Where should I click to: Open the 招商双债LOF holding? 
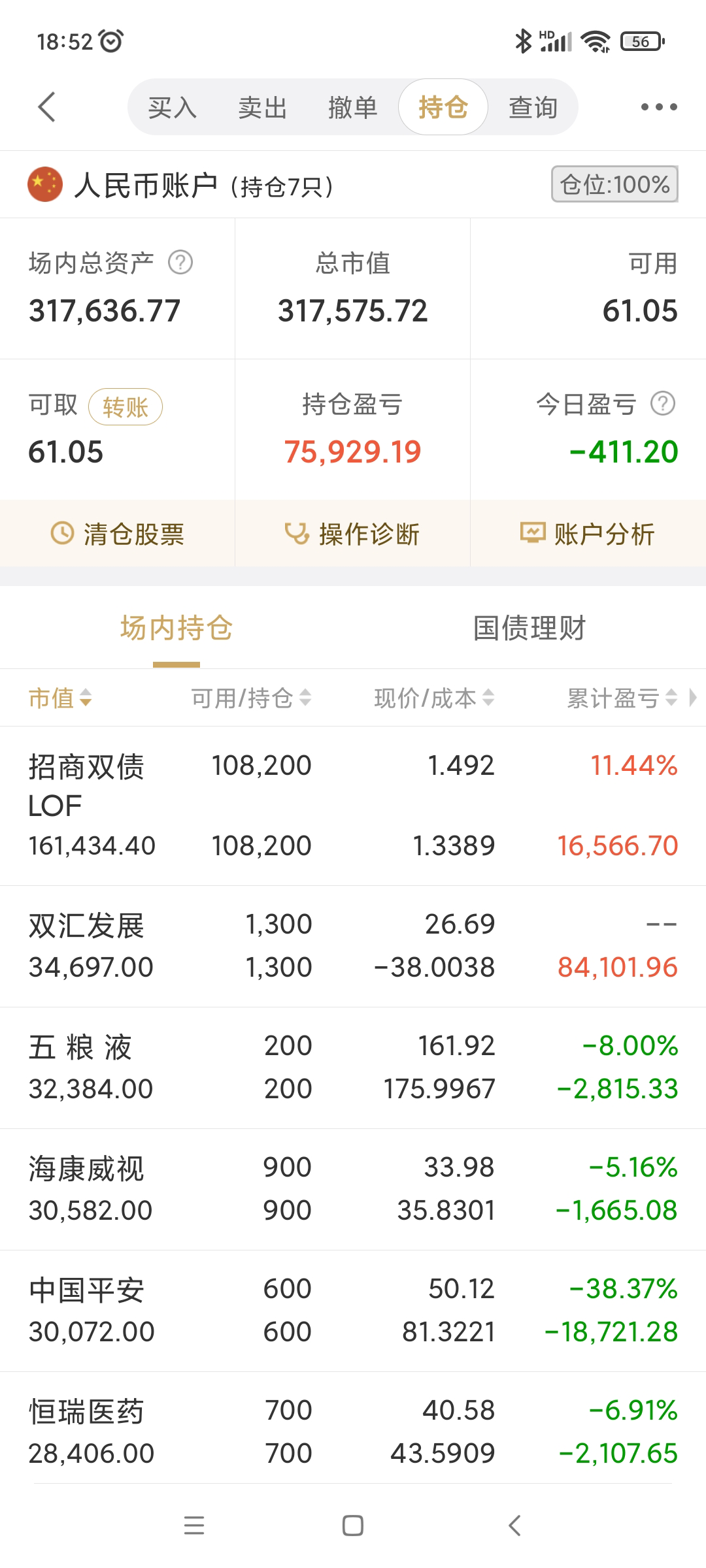coord(353,806)
